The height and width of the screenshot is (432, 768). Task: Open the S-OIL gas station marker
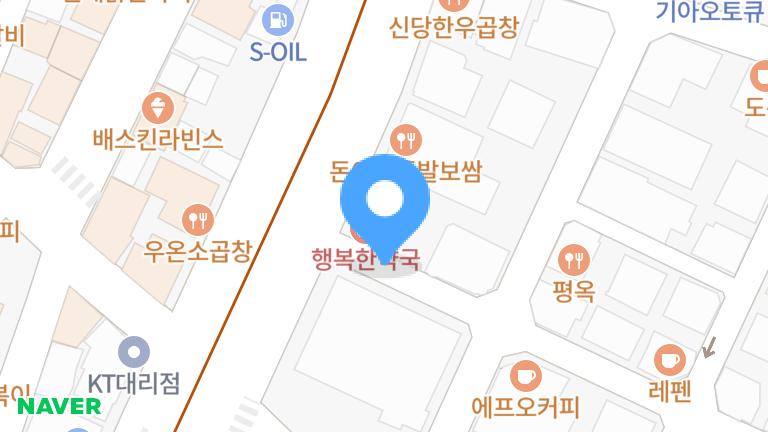(x=278, y=19)
